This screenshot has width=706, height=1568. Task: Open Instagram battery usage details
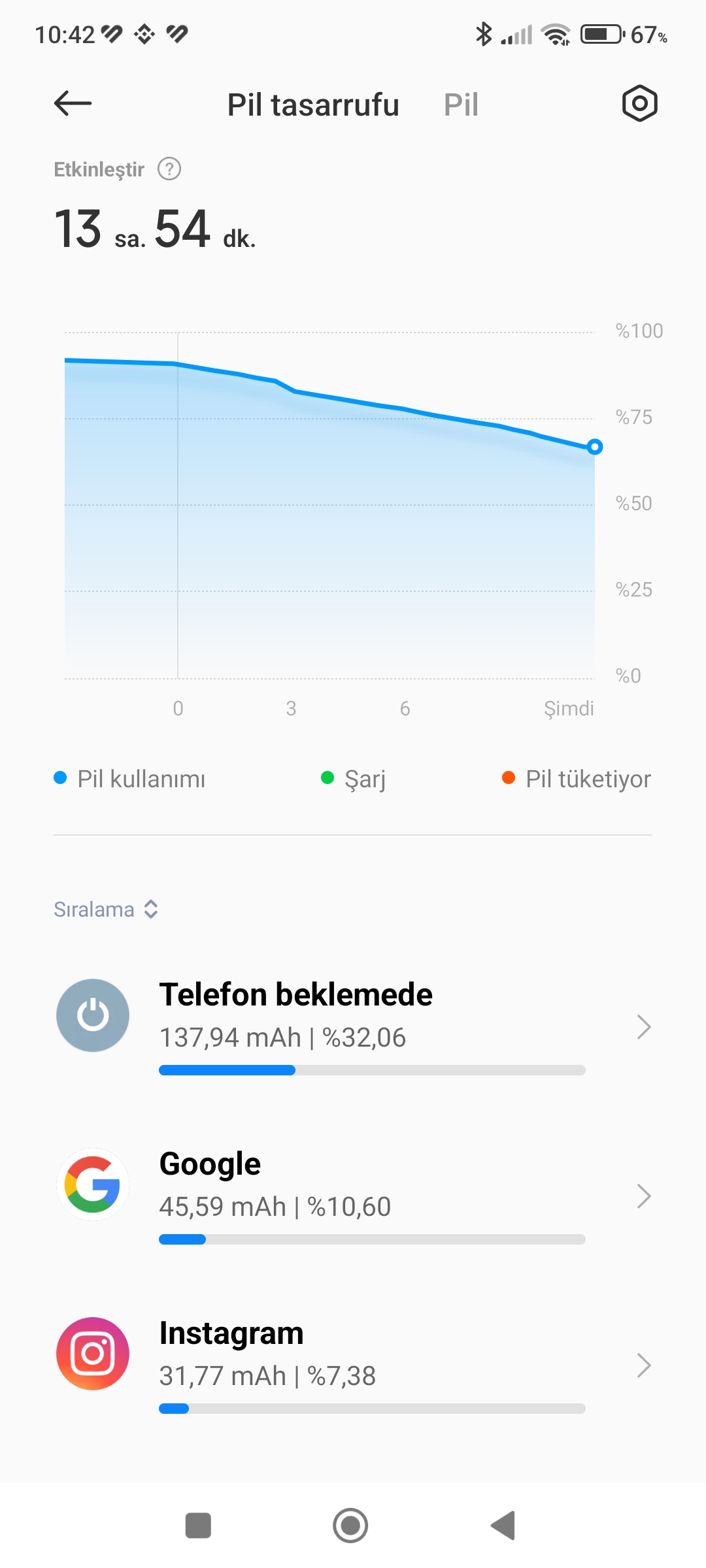pyautogui.click(x=353, y=1364)
